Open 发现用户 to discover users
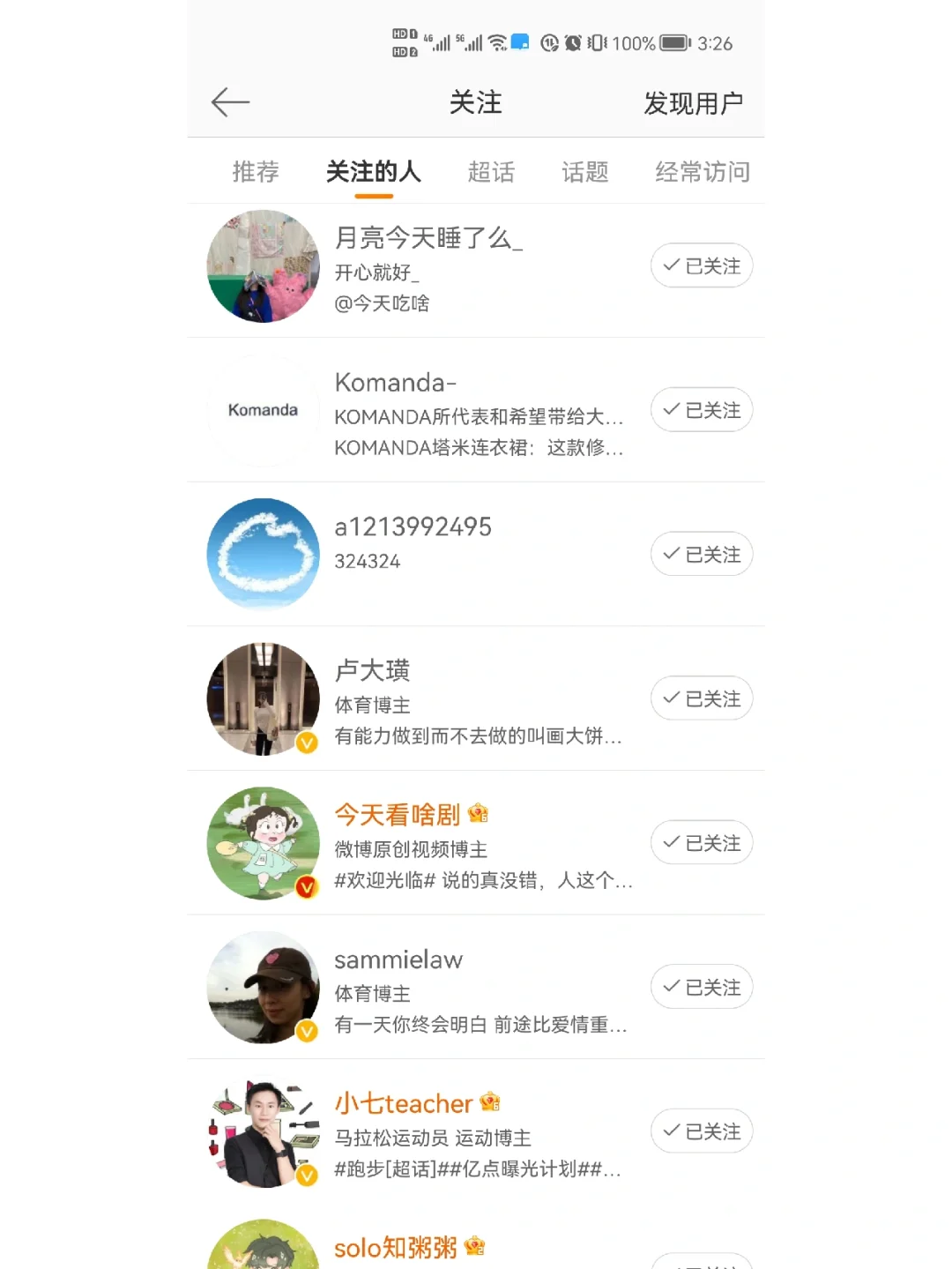 pos(693,103)
